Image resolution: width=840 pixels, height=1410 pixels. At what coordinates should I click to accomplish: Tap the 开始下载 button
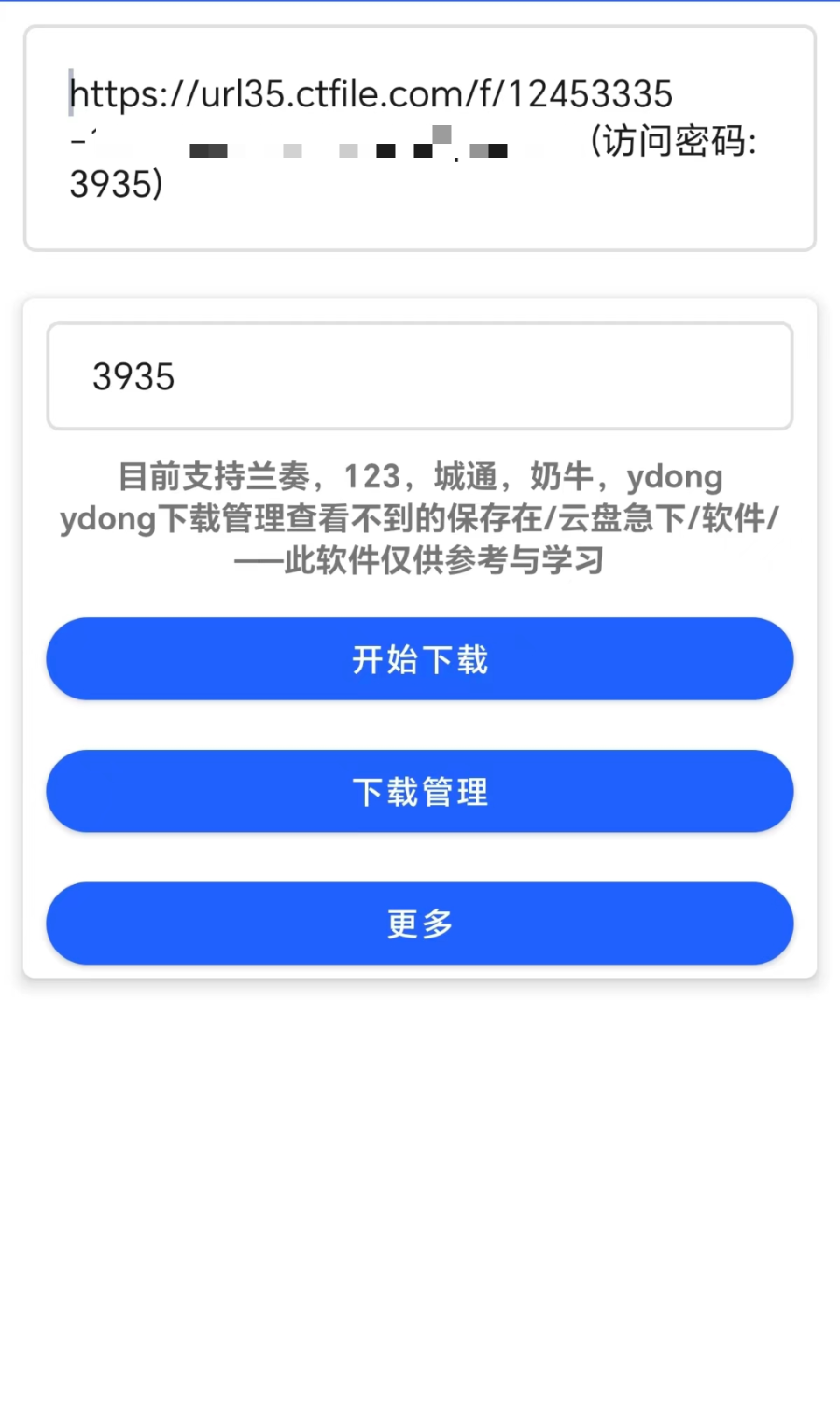coord(420,659)
